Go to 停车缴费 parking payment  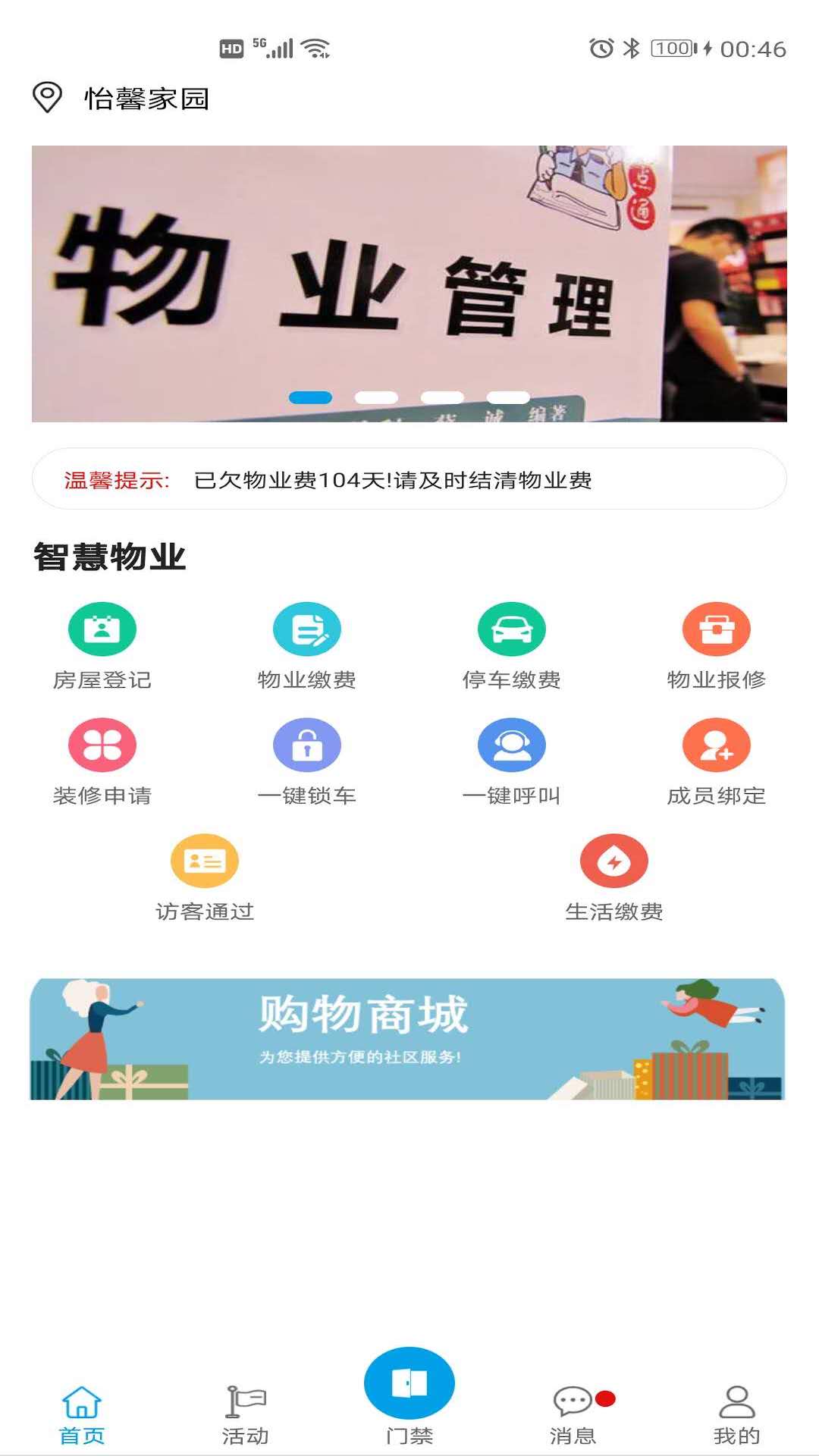click(x=512, y=645)
